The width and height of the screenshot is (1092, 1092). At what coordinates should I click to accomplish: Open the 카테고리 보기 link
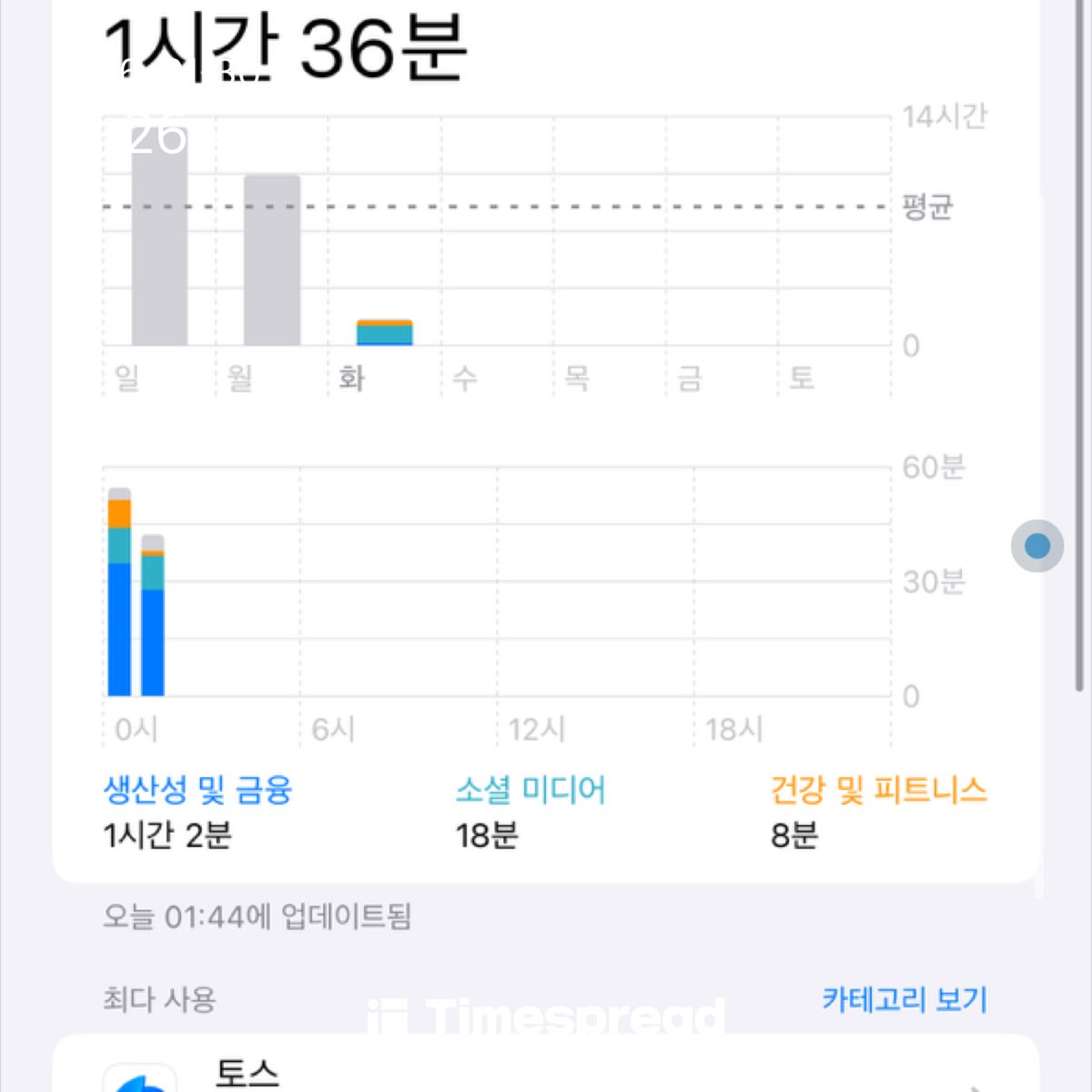coord(904,999)
